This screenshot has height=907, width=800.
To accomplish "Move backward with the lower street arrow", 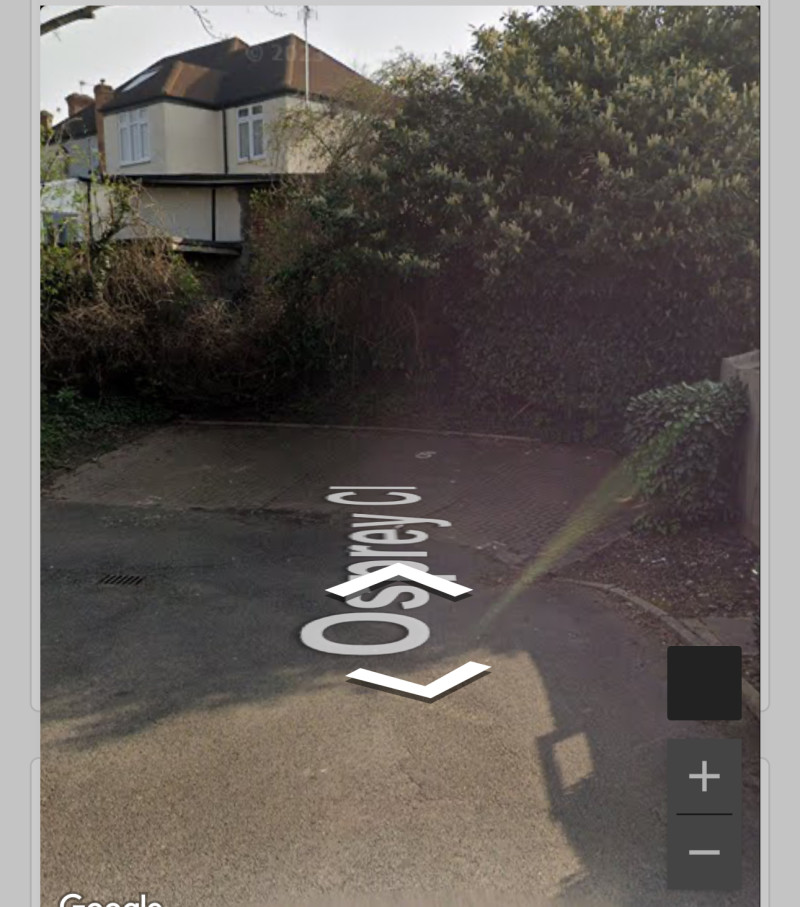I will [419, 680].
